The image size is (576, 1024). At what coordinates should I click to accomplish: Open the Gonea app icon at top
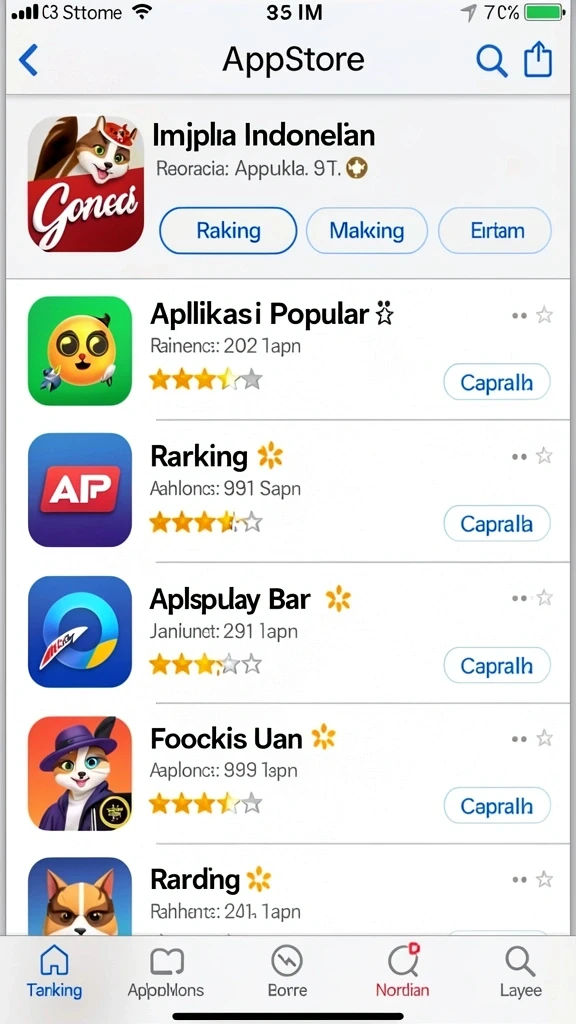click(x=86, y=184)
